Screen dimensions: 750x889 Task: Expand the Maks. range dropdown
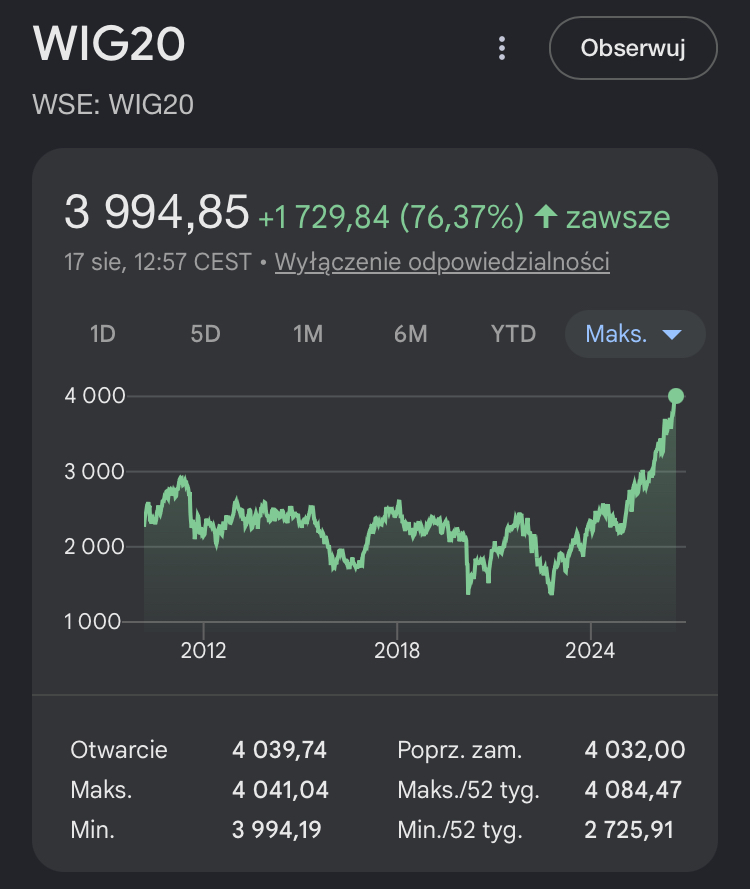[x=635, y=334]
